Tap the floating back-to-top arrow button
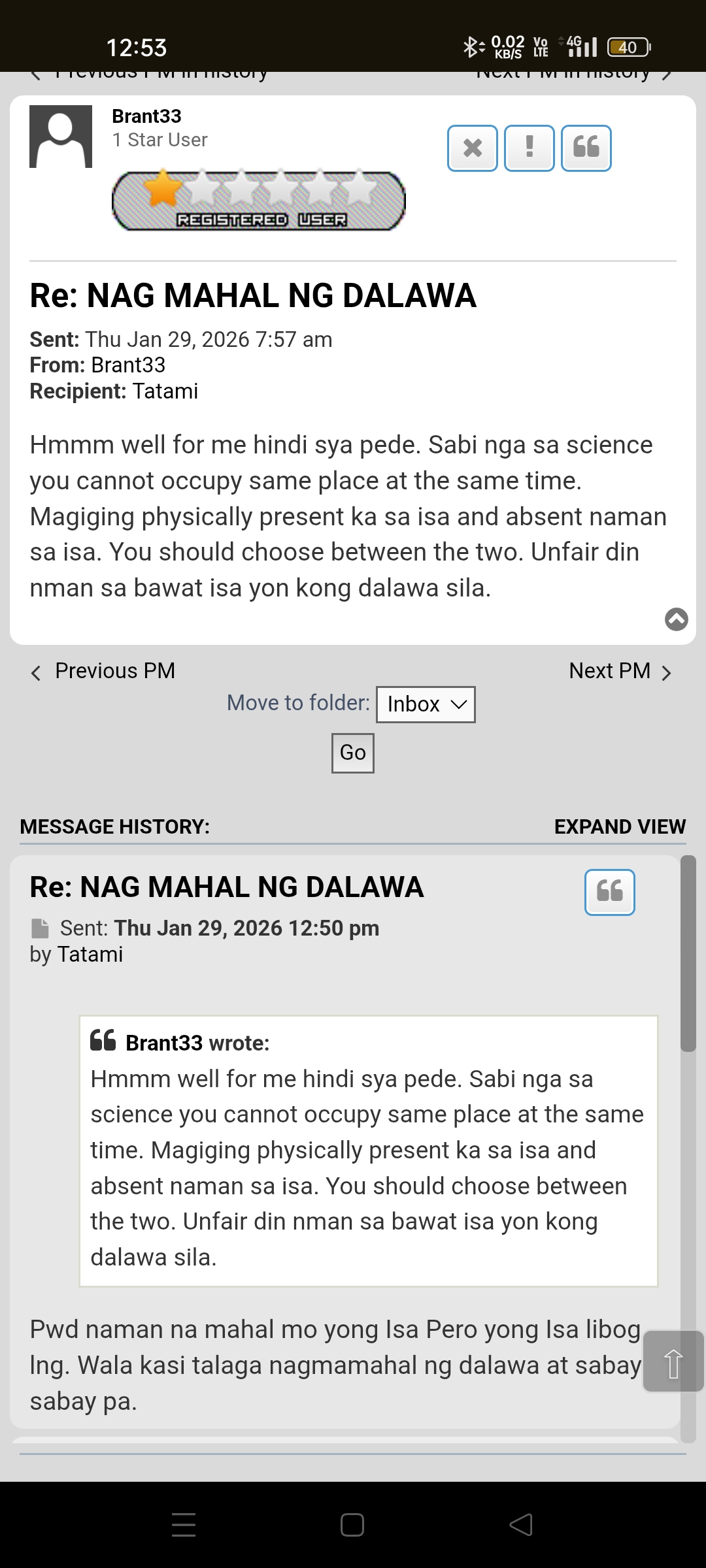 pos(673,1362)
